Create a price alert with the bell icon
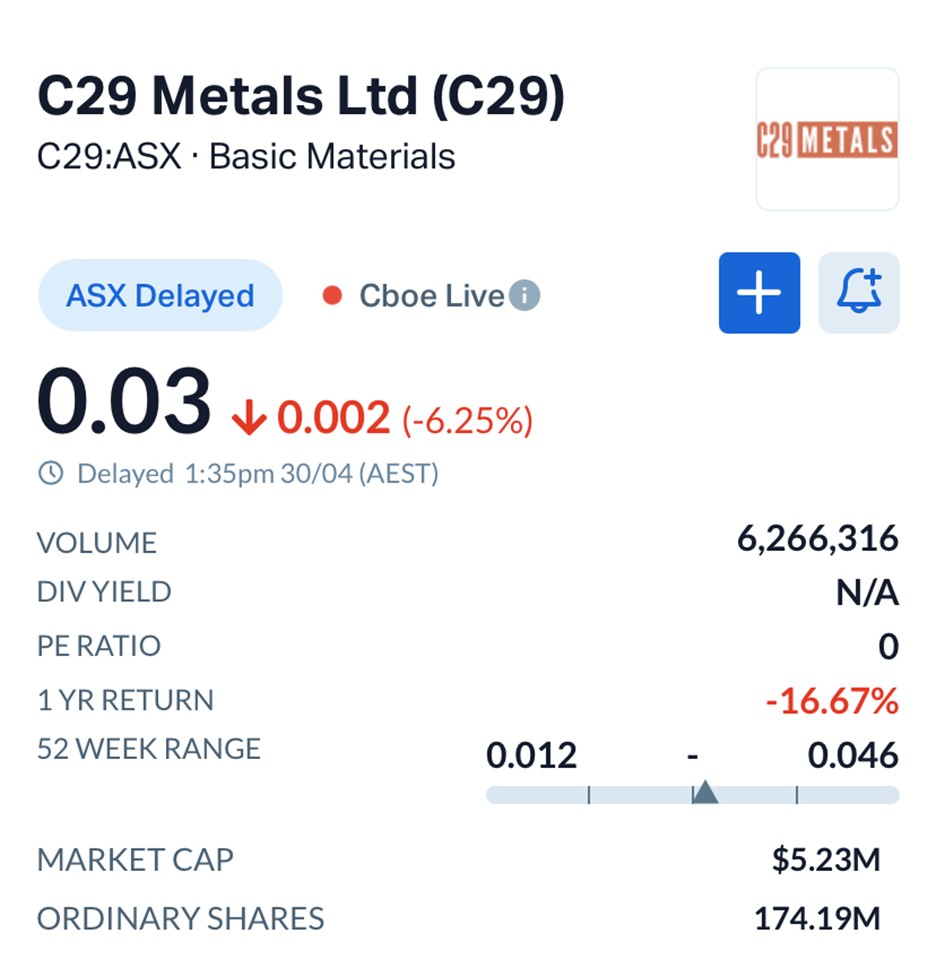This screenshot has height=976, width=936. click(x=858, y=293)
